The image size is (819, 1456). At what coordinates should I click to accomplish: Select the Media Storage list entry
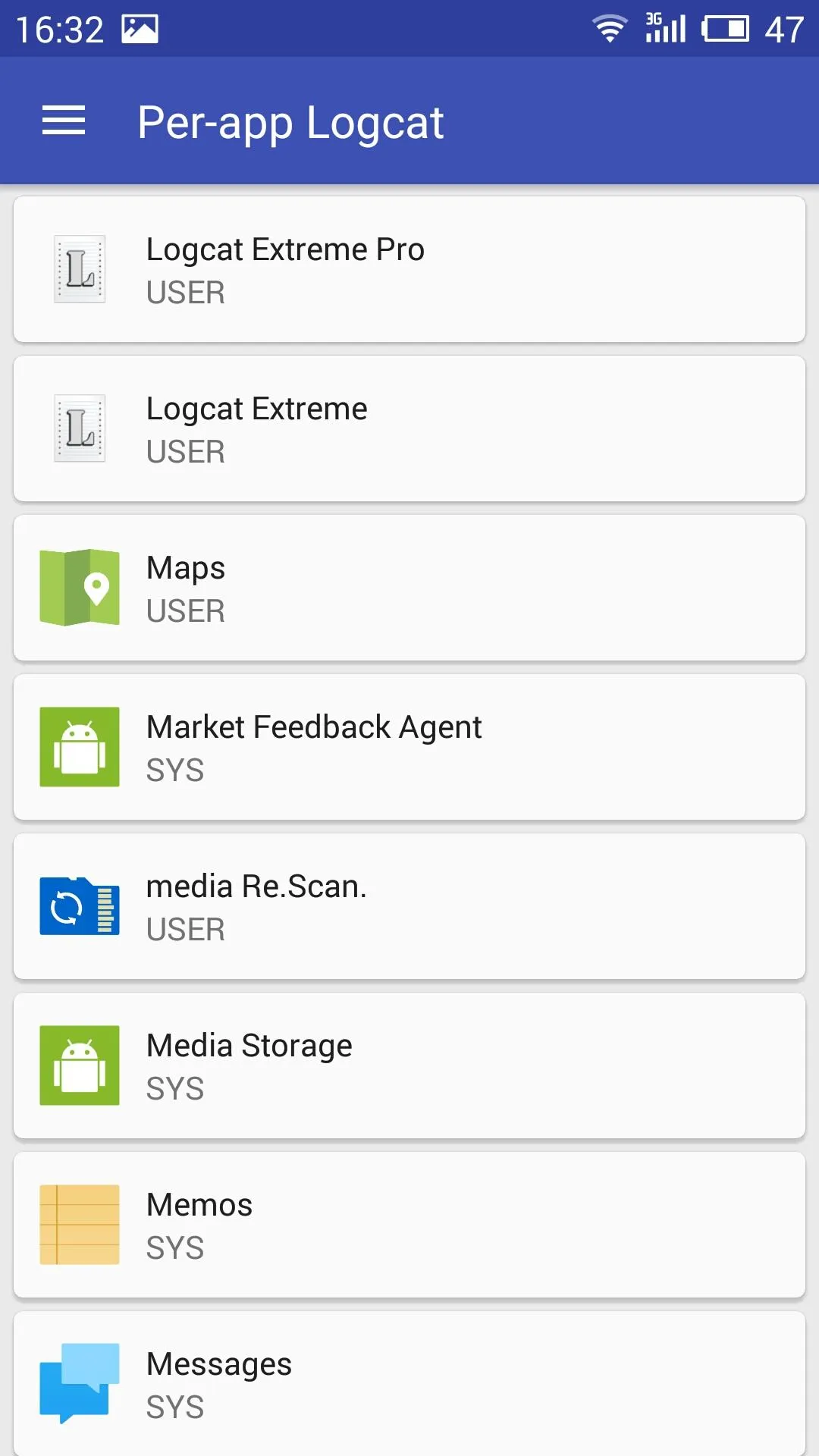[x=409, y=1065]
